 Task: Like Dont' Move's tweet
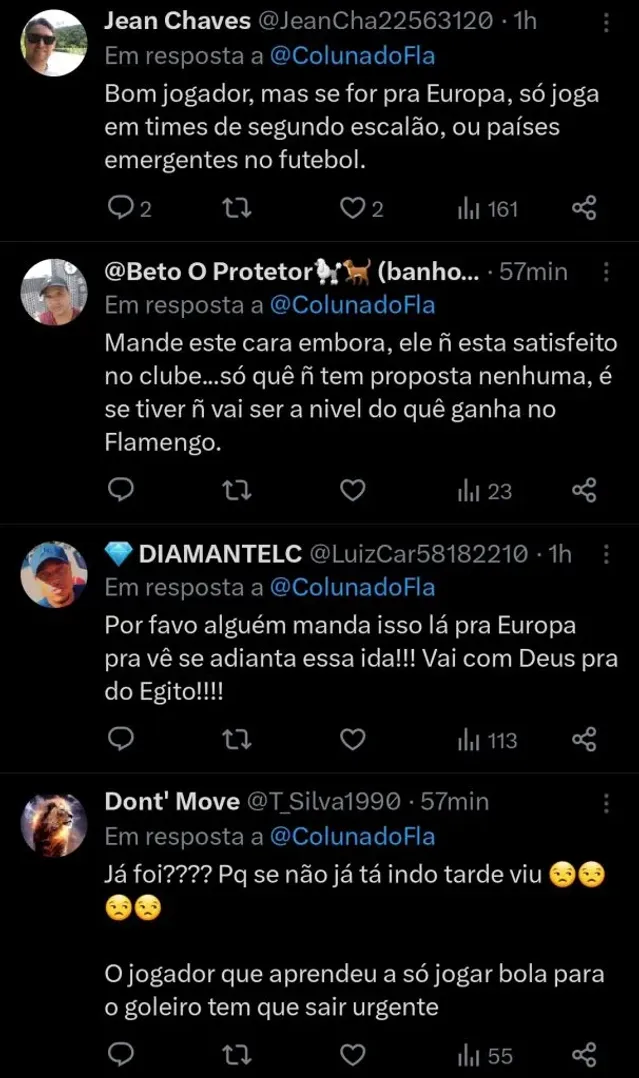click(352, 1054)
